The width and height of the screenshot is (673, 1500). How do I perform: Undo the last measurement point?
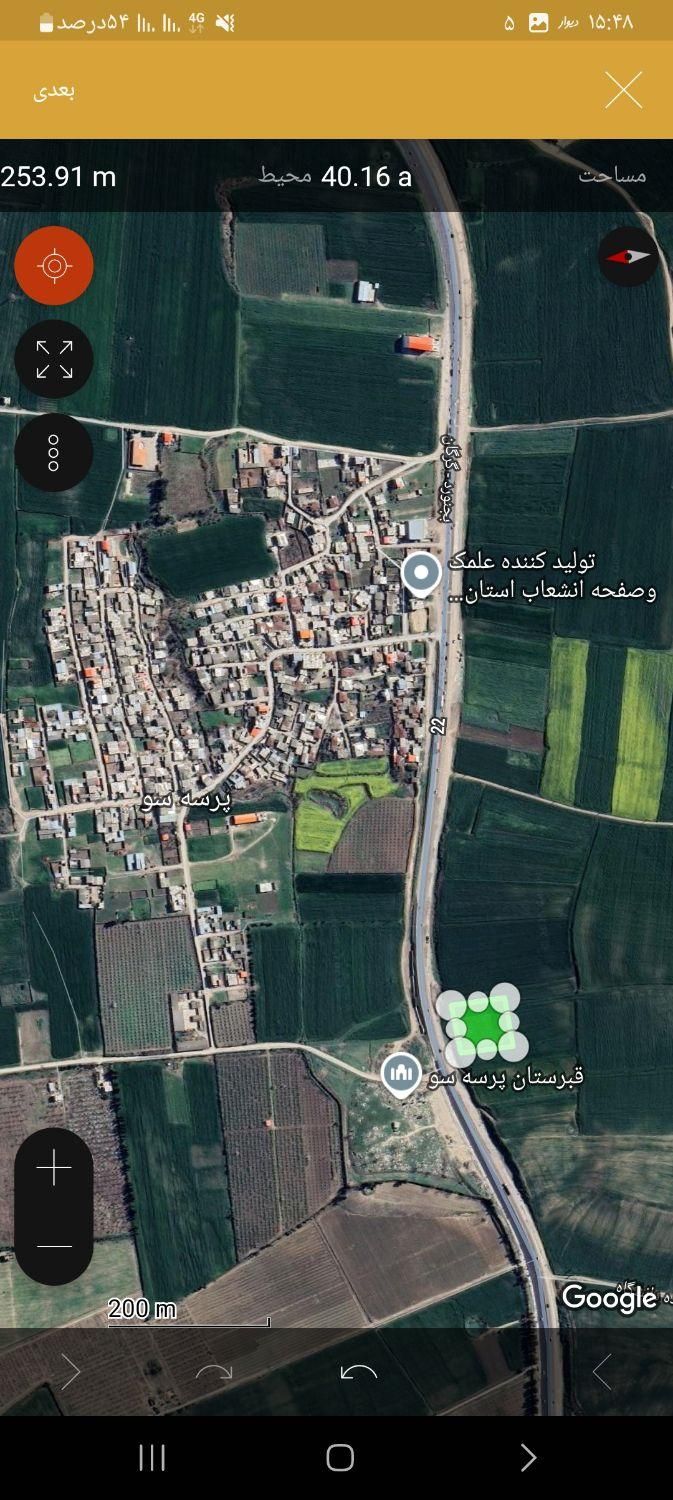point(358,1372)
